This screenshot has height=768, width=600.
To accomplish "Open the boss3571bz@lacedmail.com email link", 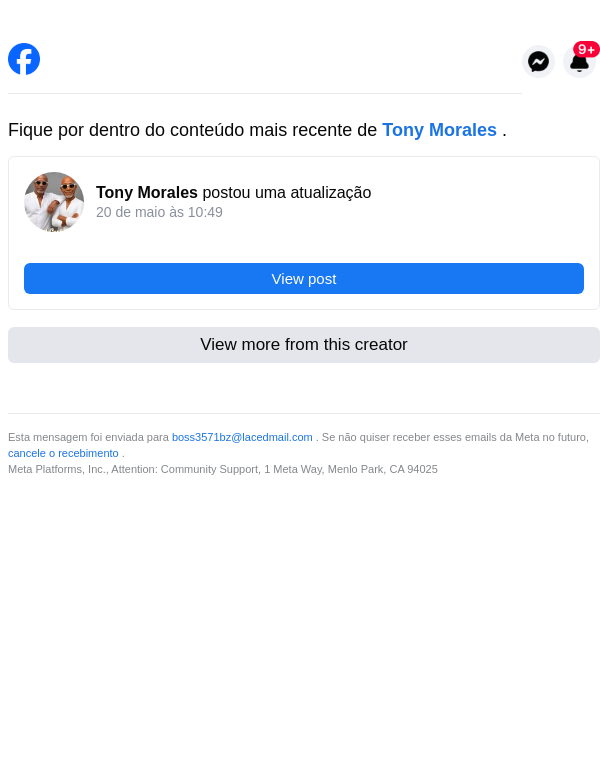I will 242,437.
